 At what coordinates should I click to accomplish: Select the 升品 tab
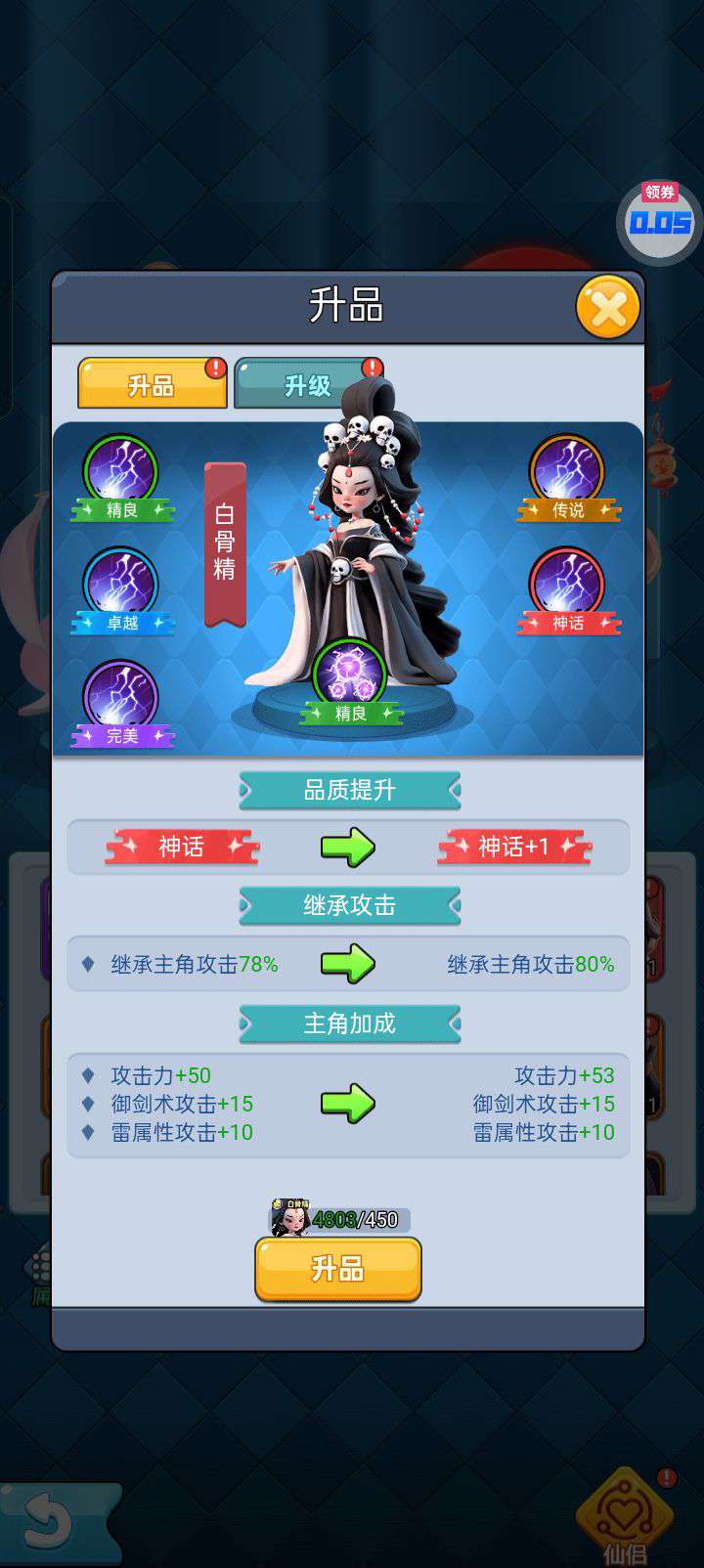[x=152, y=384]
